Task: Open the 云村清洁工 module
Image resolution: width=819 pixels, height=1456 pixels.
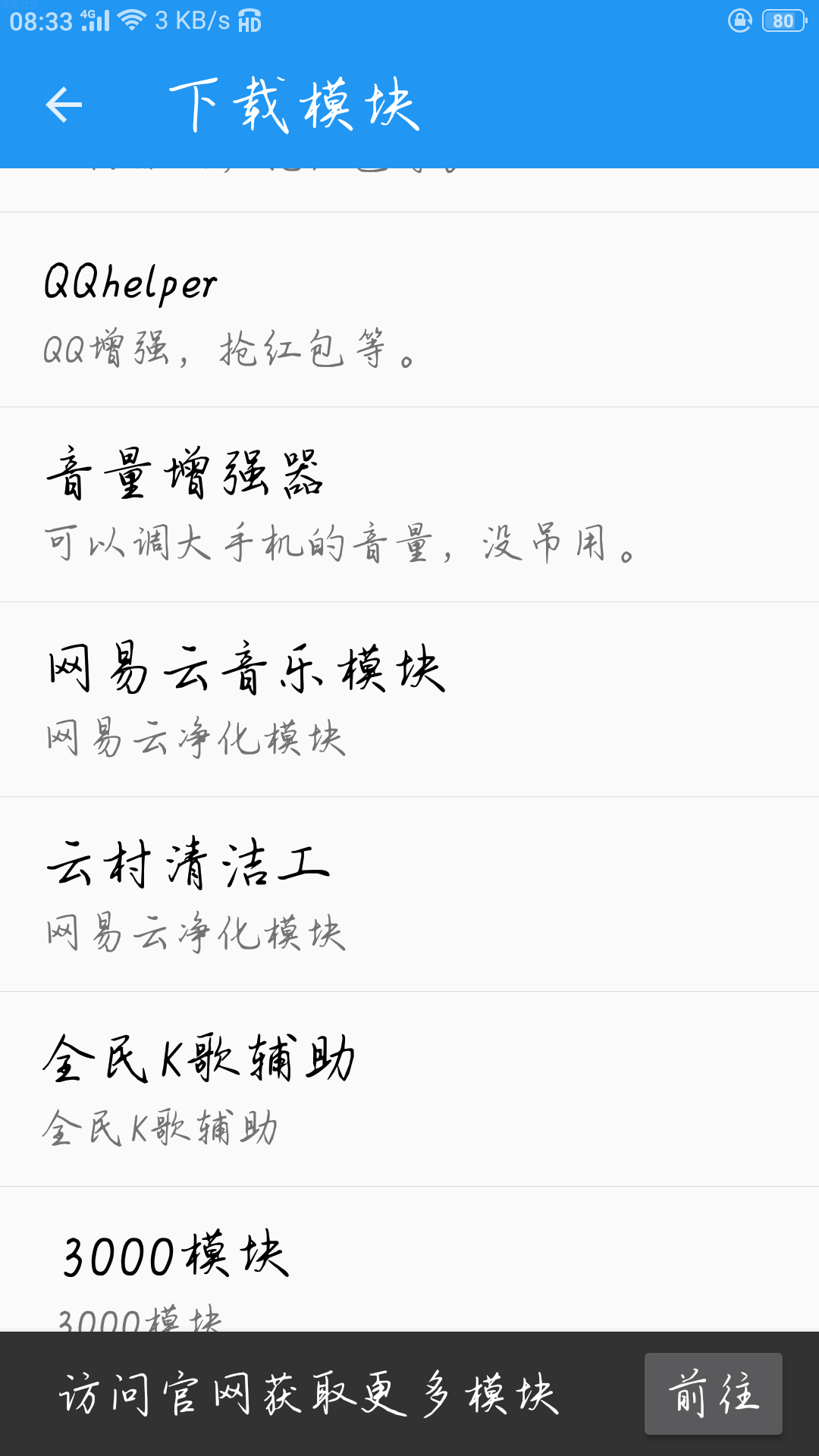Action: click(x=409, y=894)
